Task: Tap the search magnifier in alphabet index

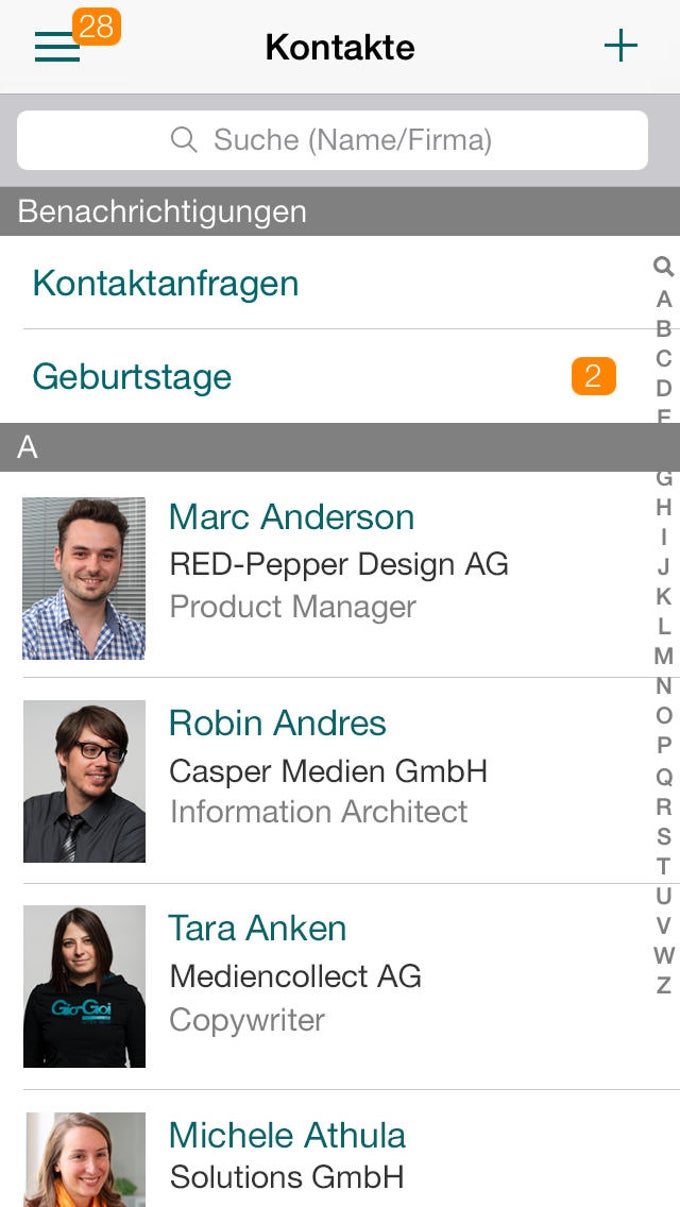Action: (x=663, y=267)
